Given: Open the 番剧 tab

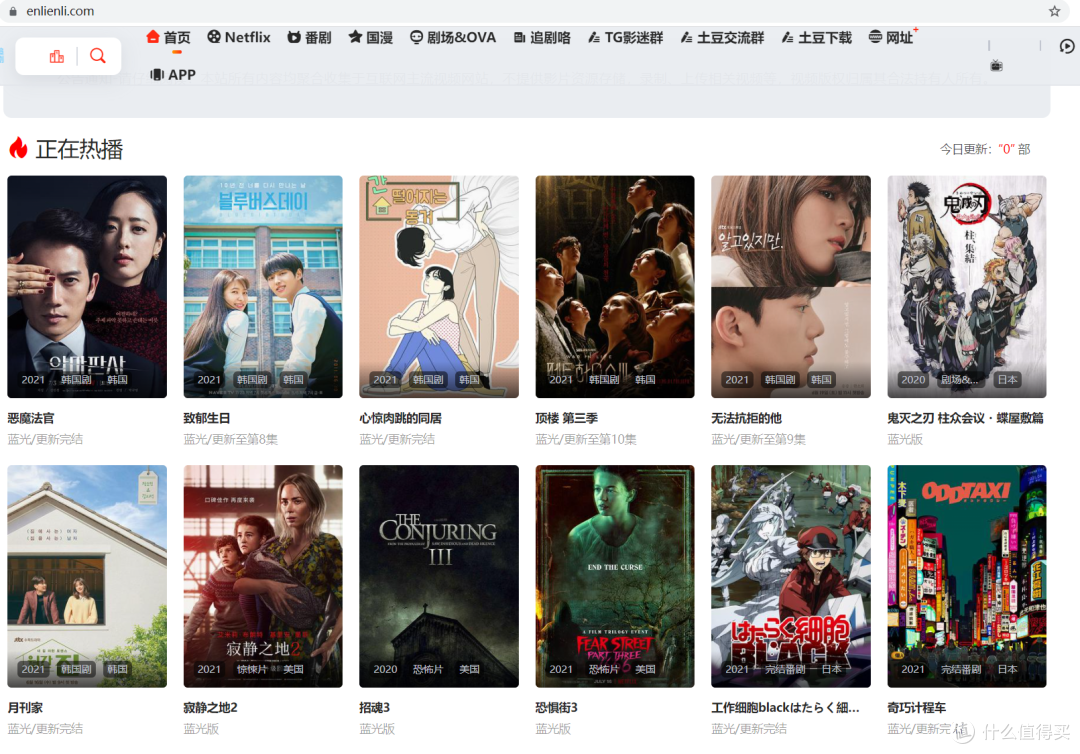Looking at the screenshot, I should pyautogui.click(x=309, y=37).
